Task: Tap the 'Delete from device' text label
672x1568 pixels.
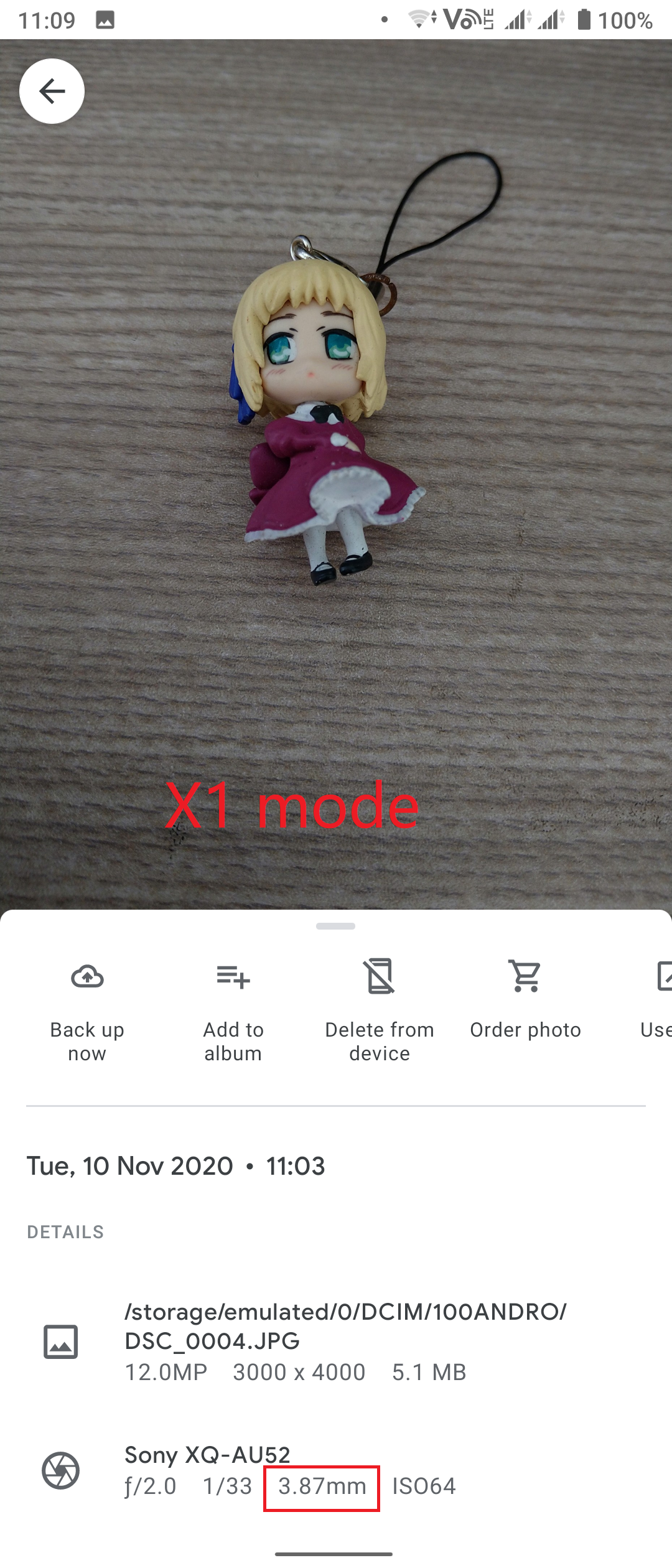Action: coord(380,1041)
